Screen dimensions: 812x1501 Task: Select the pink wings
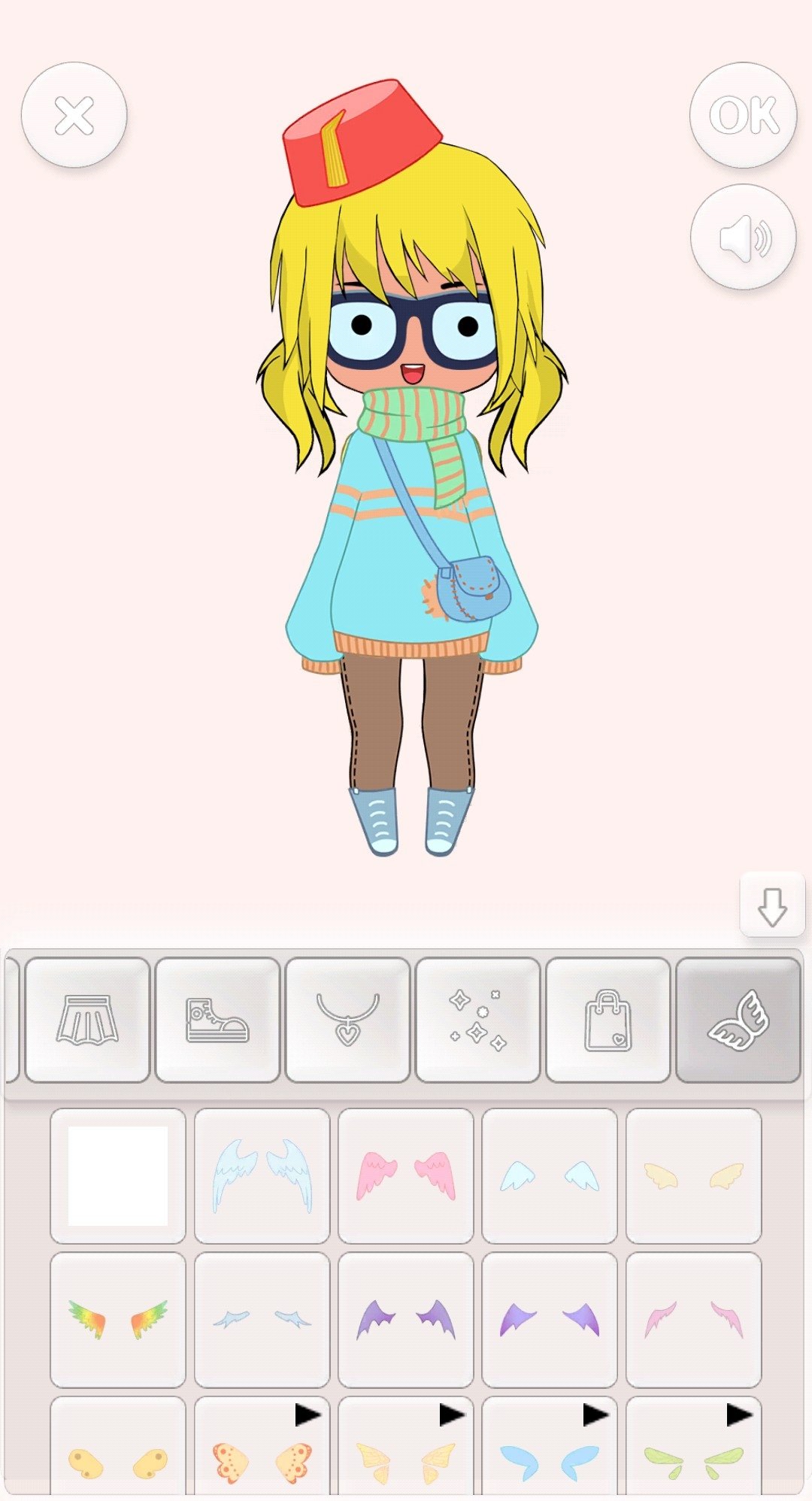(406, 1176)
